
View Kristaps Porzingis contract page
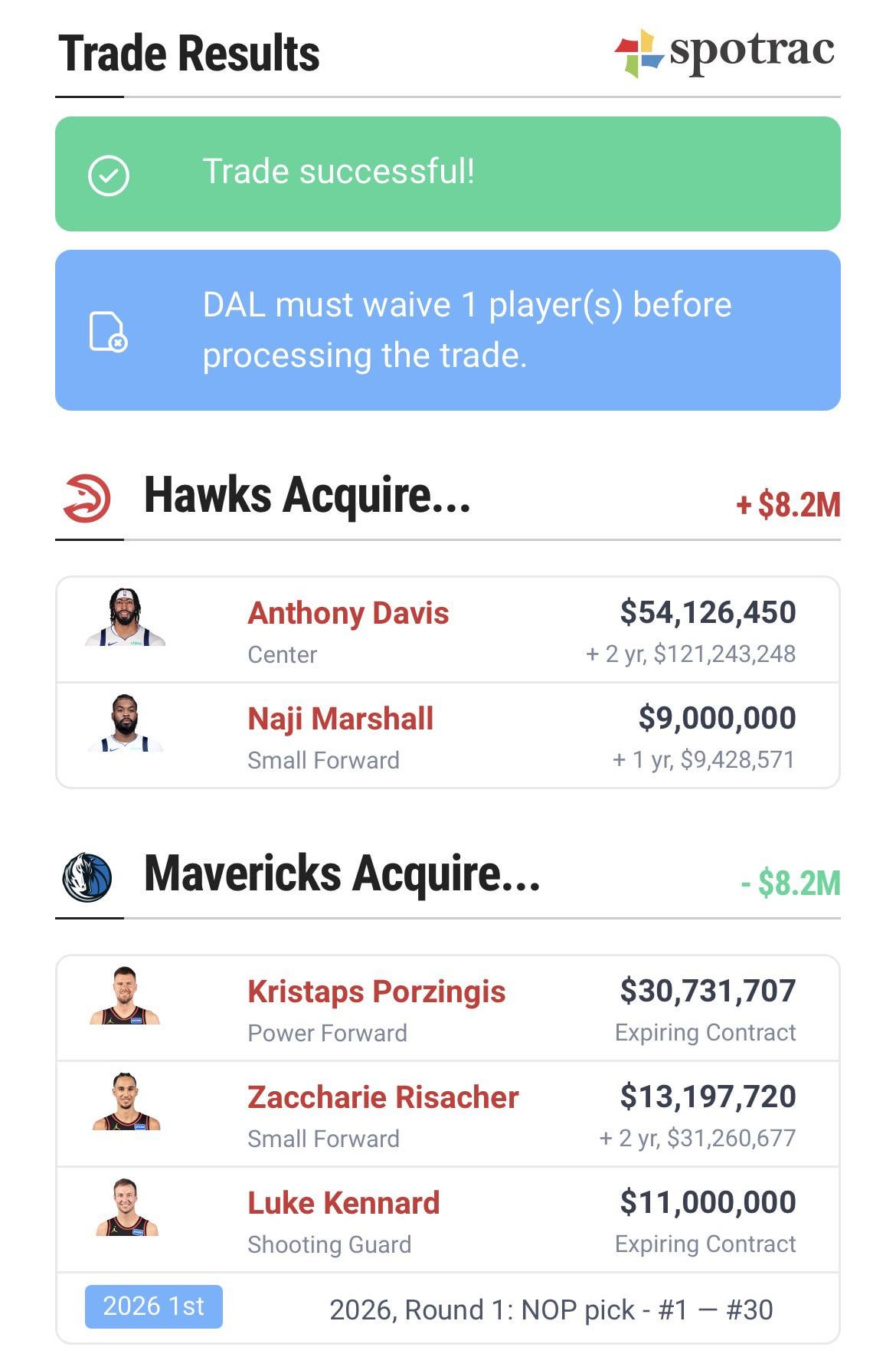[x=376, y=992]
